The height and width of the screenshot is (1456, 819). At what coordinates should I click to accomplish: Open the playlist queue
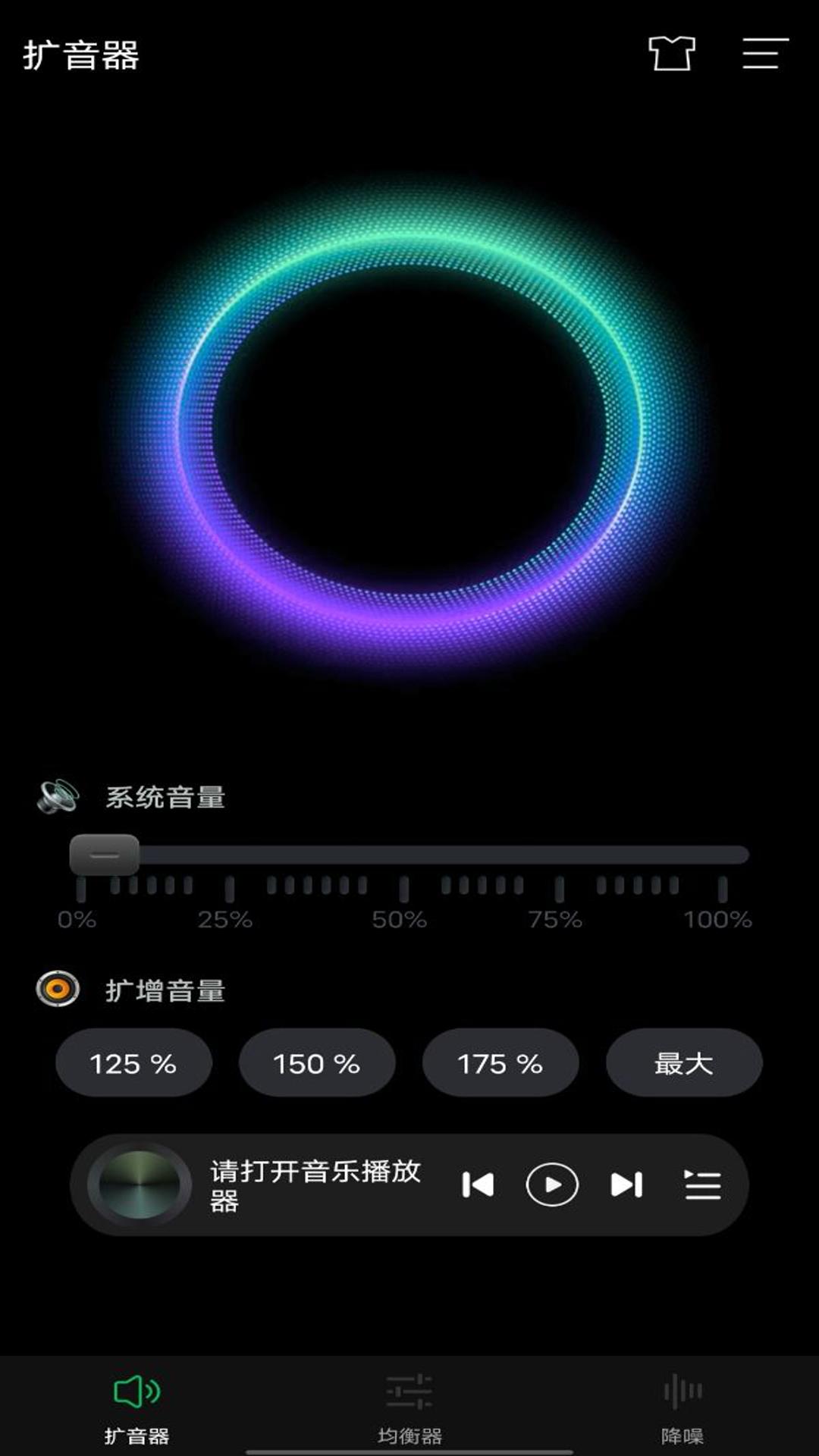[x=702, y=1185]
